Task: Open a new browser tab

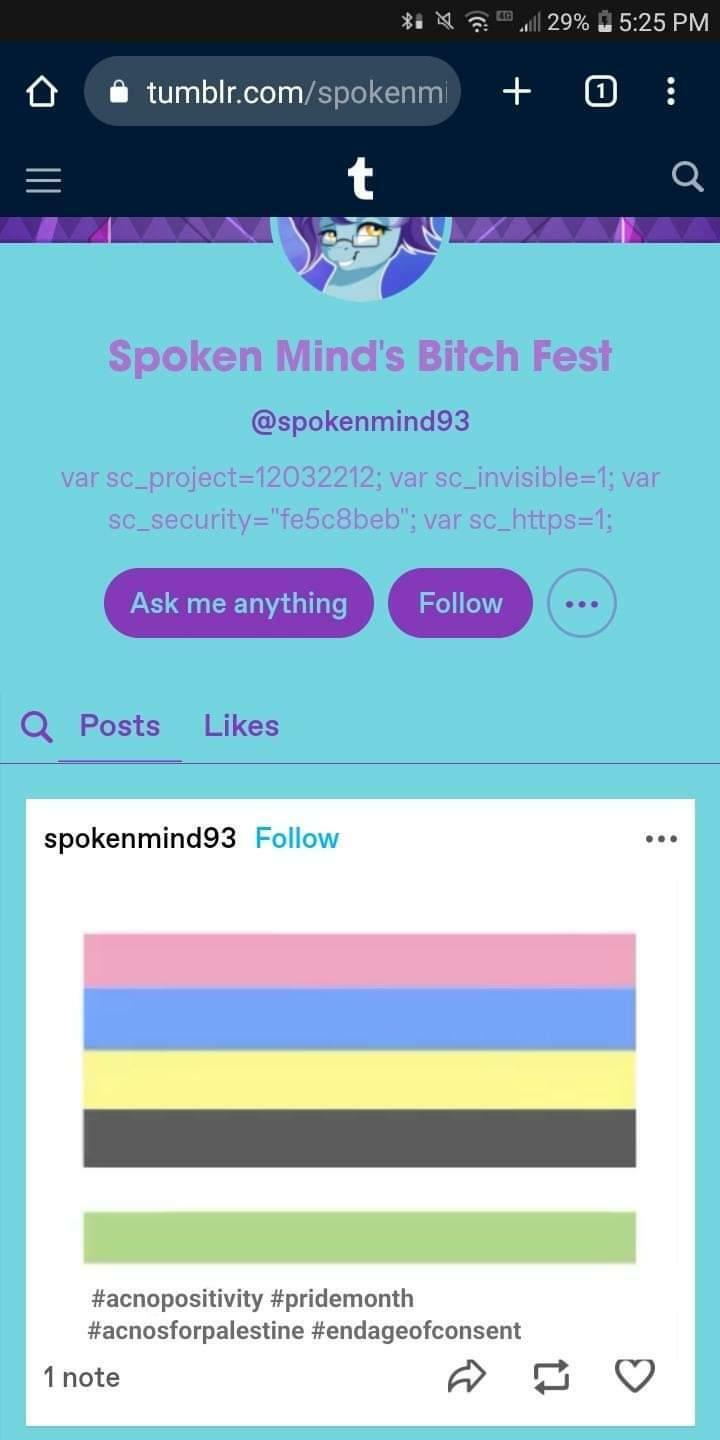Action: coord(517,92)
